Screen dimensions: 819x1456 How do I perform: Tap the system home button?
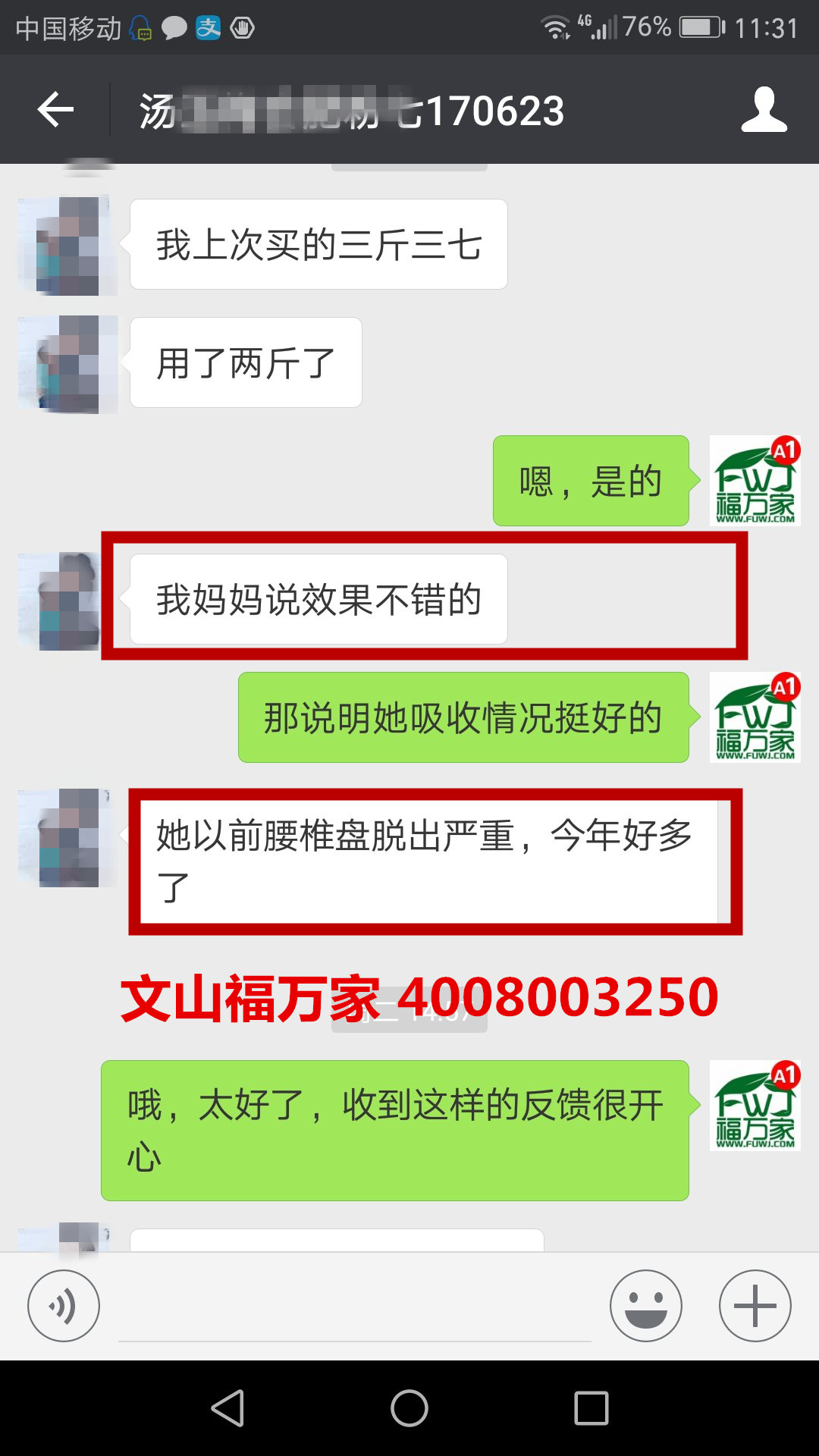point(409,1408)
